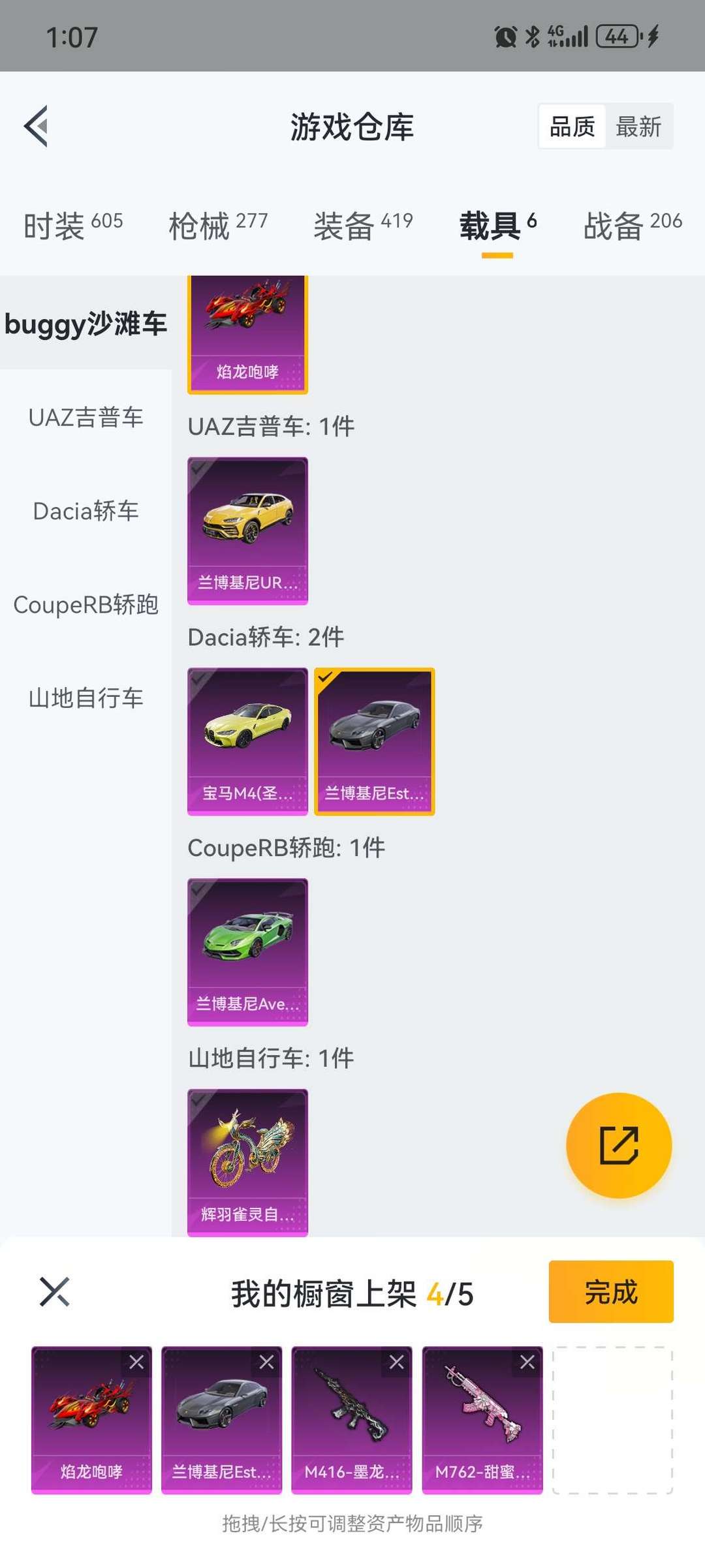Sort items by 最新
Viewport: 705px width, 1568px height.
[x=638, y=127]
